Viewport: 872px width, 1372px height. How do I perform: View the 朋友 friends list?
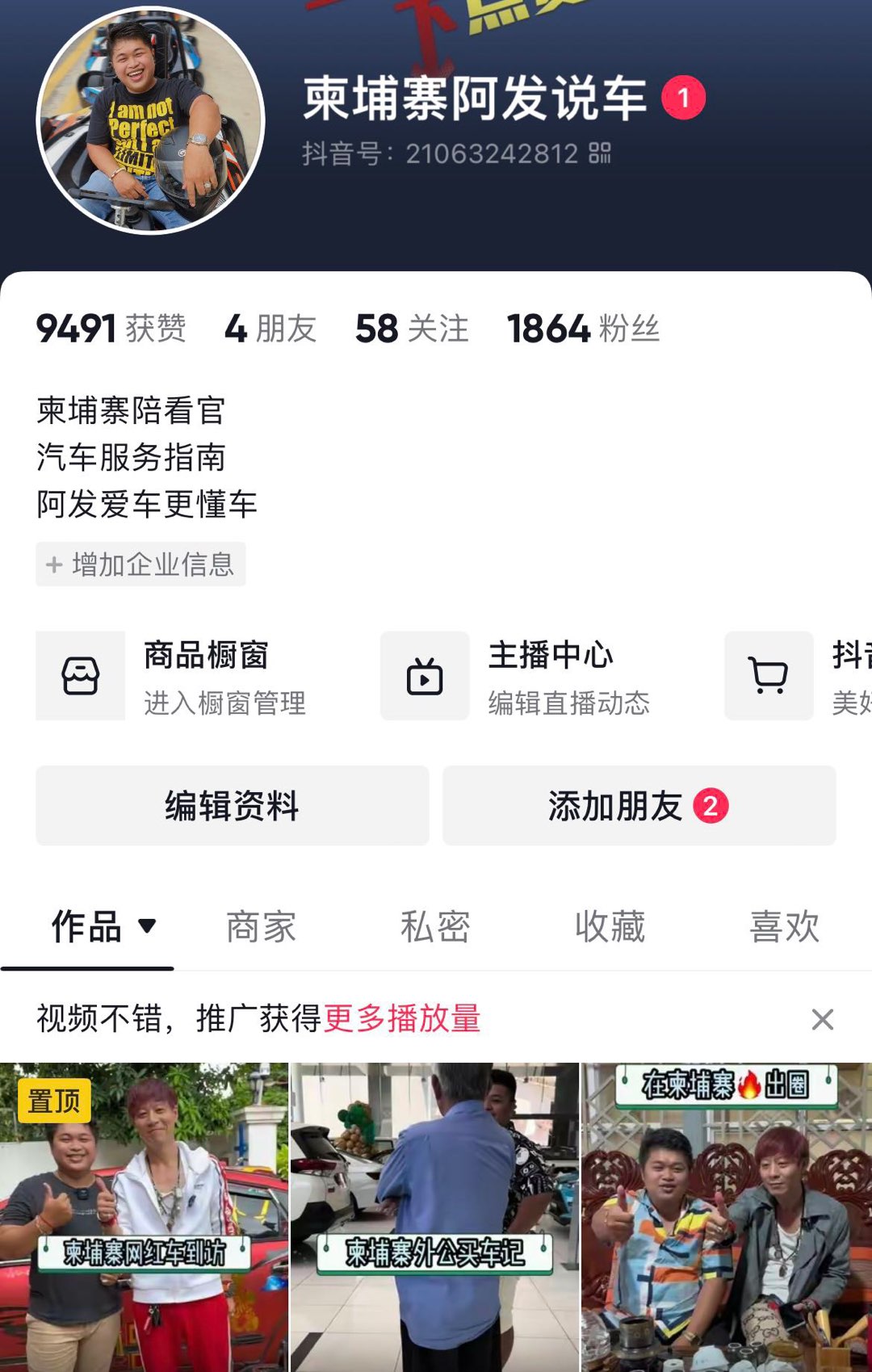270,329
